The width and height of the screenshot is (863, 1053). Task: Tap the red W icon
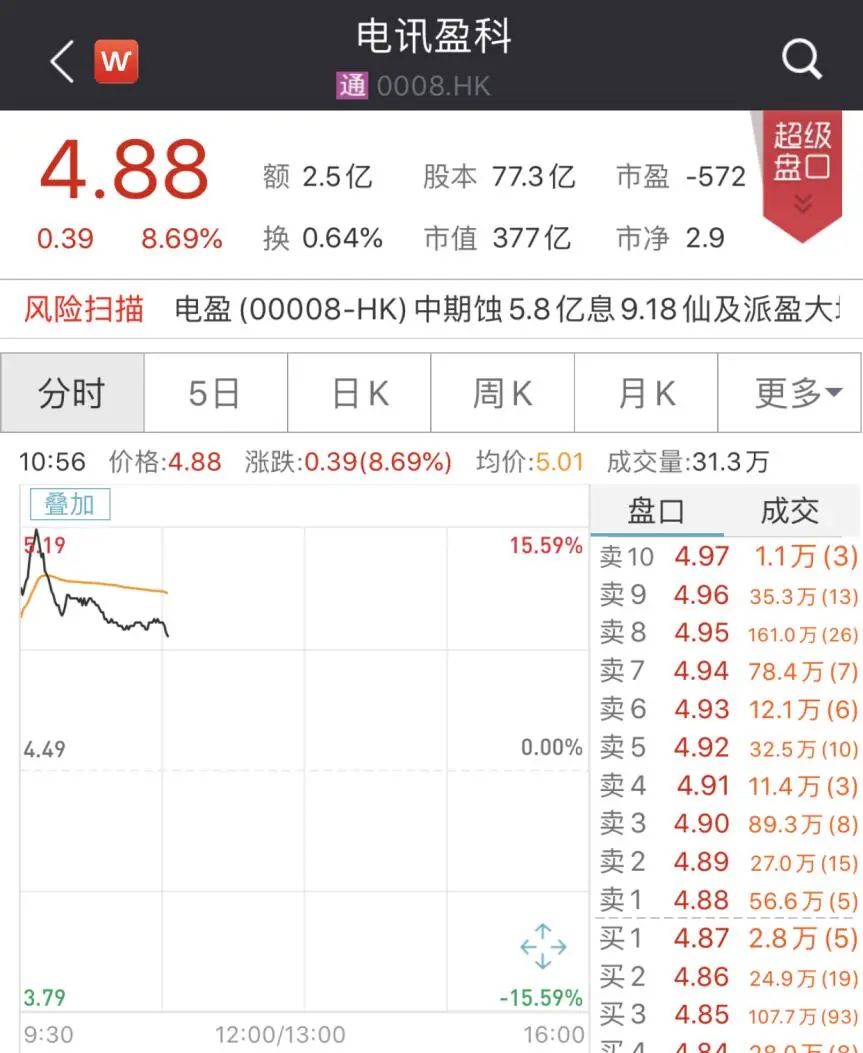[x=116, y=61]
